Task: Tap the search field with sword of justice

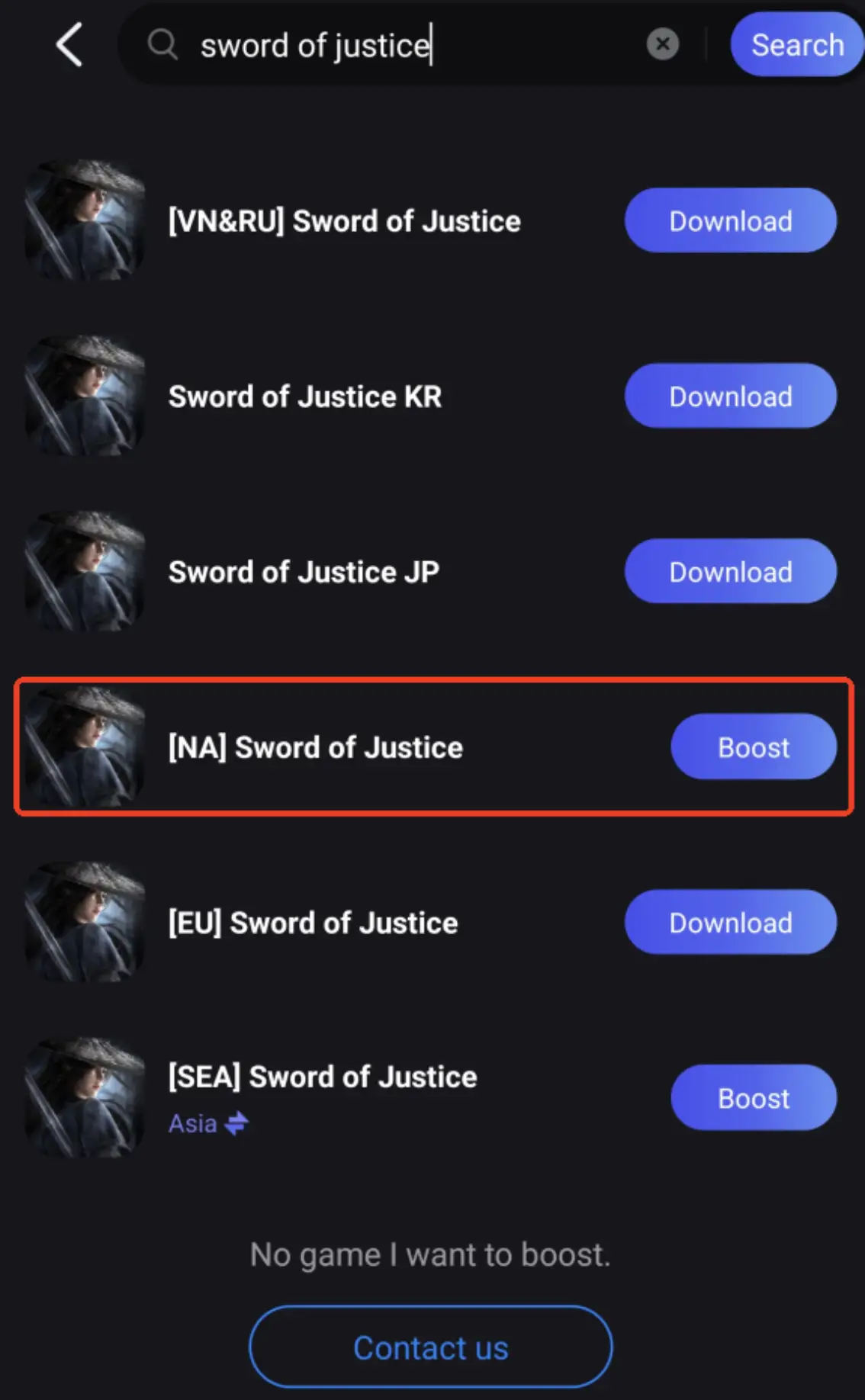Action: [397, 46]
